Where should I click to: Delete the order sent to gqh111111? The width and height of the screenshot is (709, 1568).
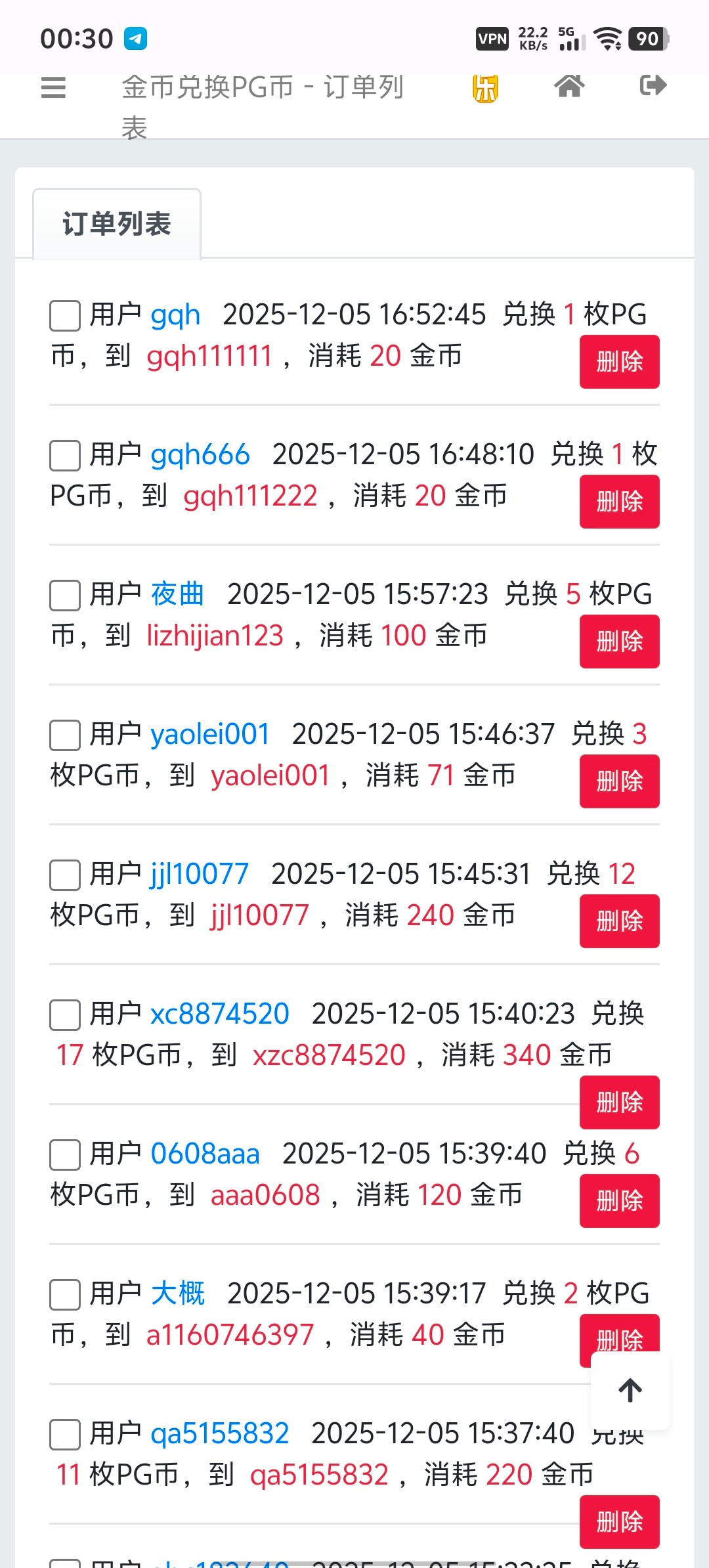tap(619, 362)
